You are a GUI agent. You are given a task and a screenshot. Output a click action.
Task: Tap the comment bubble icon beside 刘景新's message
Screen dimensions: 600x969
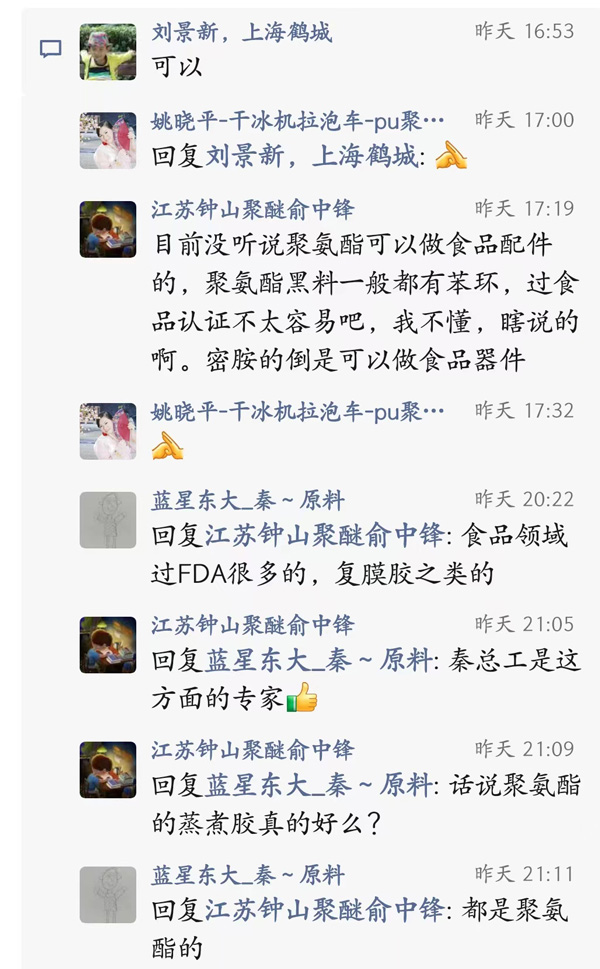pos(50,49)
